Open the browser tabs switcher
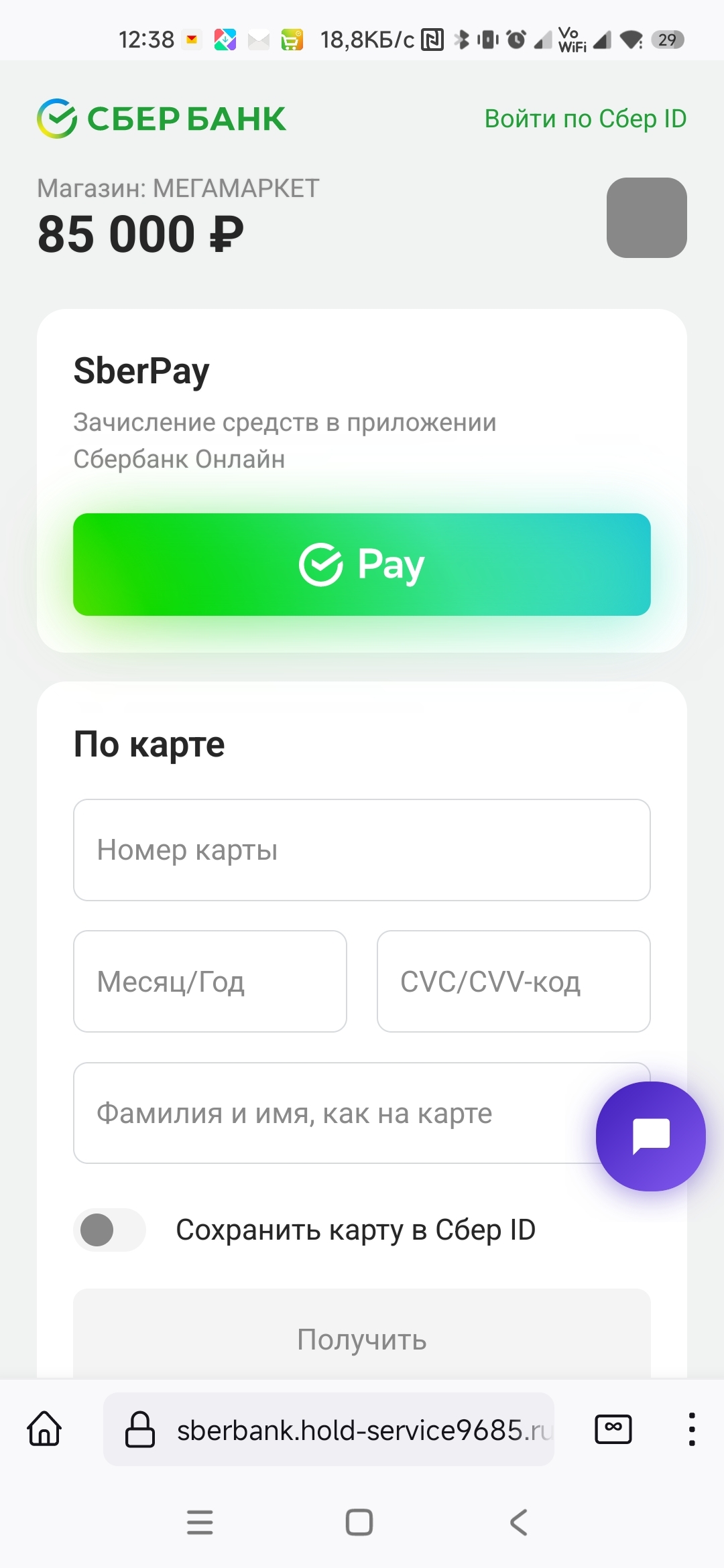This screenshot has width=724, height=1568. tap(613, 1429)
